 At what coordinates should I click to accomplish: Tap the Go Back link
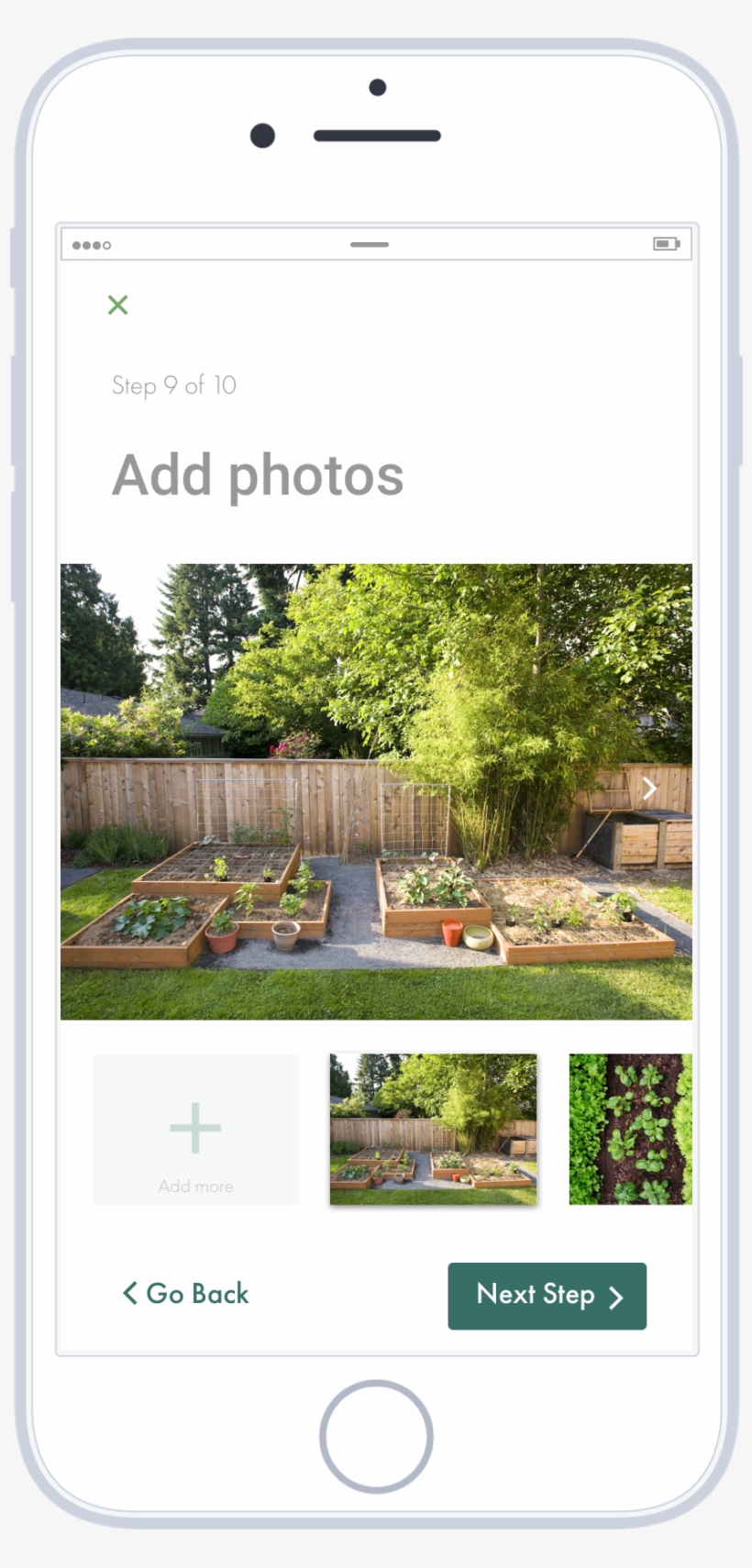[x=183, y=1293]
